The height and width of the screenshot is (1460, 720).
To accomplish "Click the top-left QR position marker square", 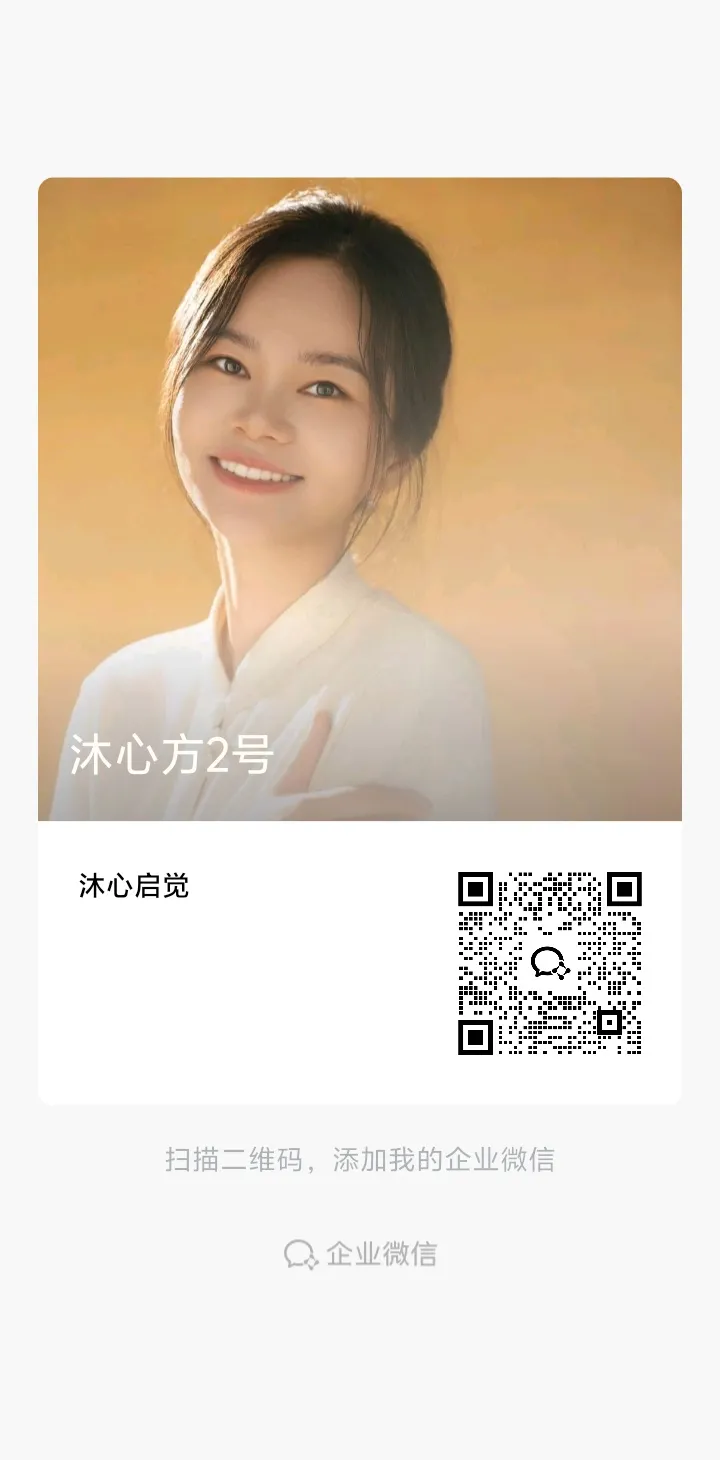I will [x=474, y=888].
